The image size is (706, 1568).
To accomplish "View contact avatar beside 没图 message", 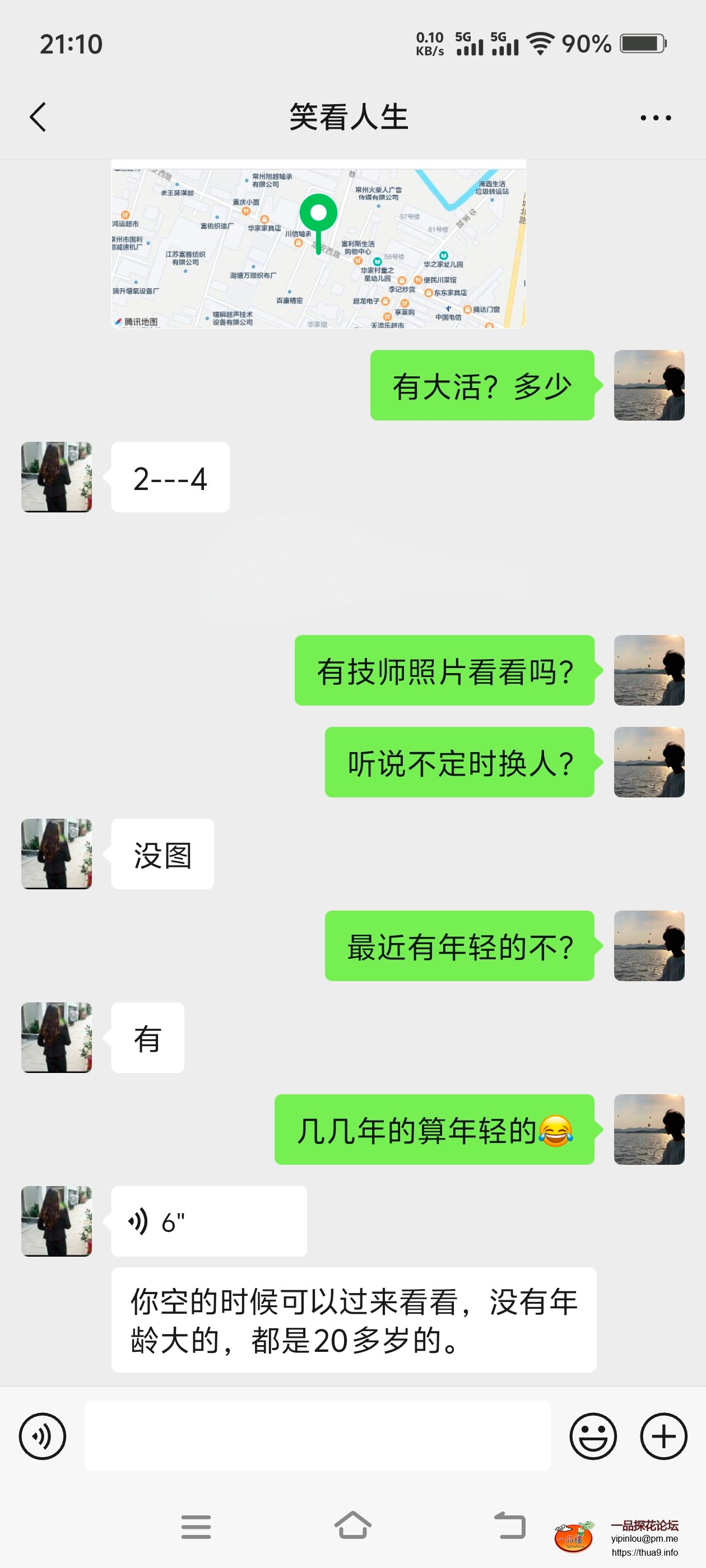I will point(57,853).
